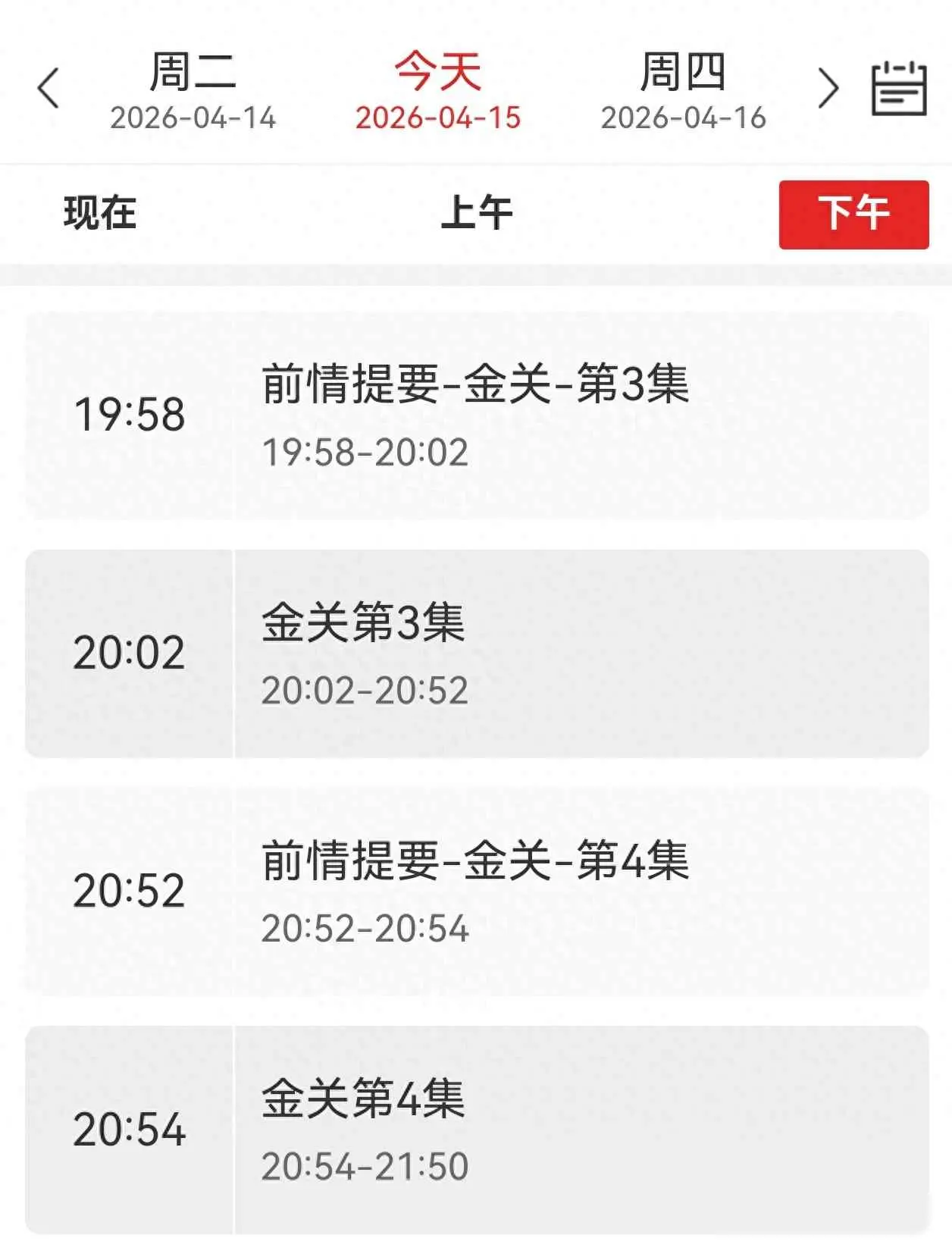
Task: Open 19:58 前情提要-金关-第3集 entry
Action: point(476,415)
